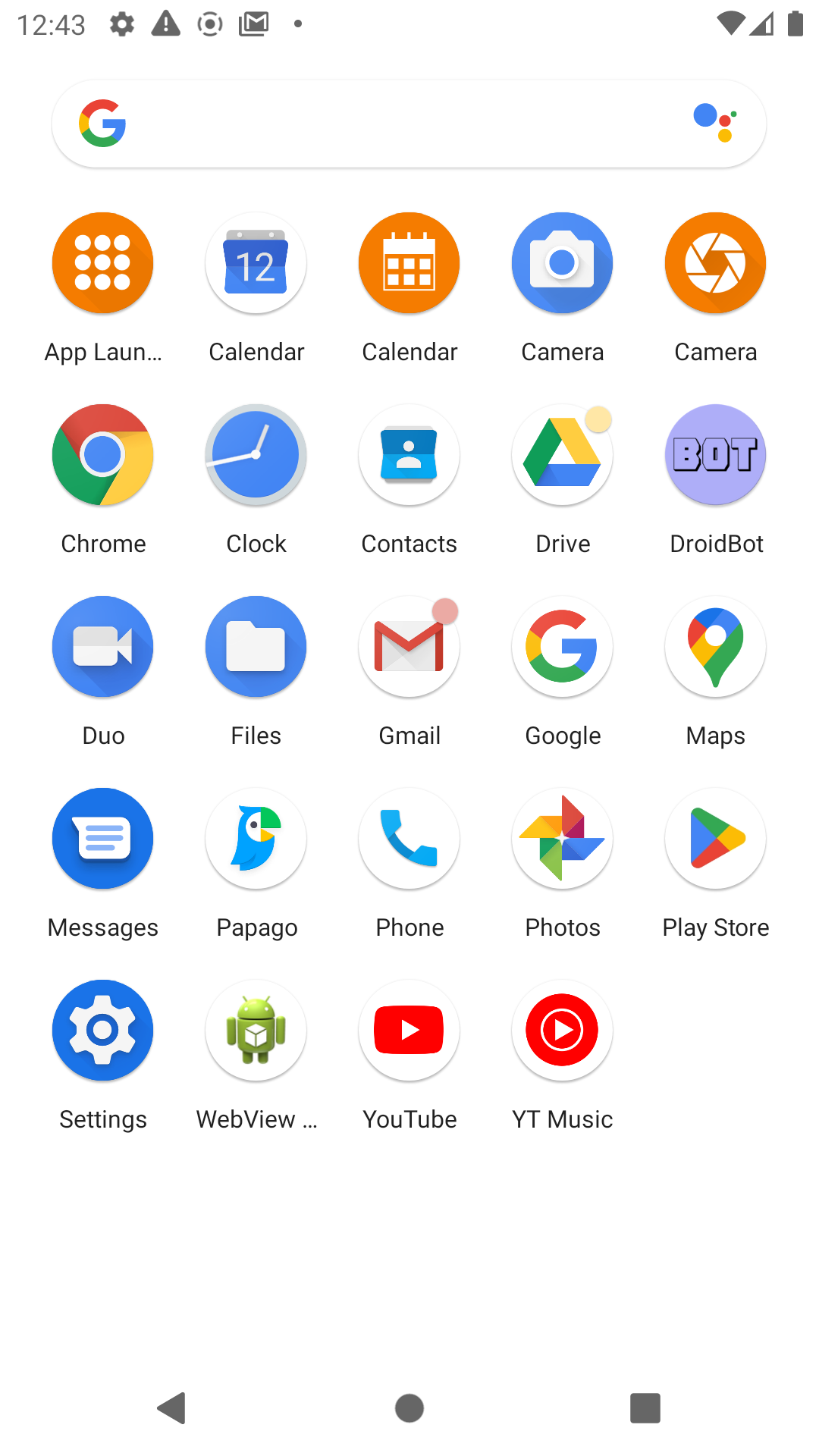
Task: Open Gmail
Action: point(409,647)
